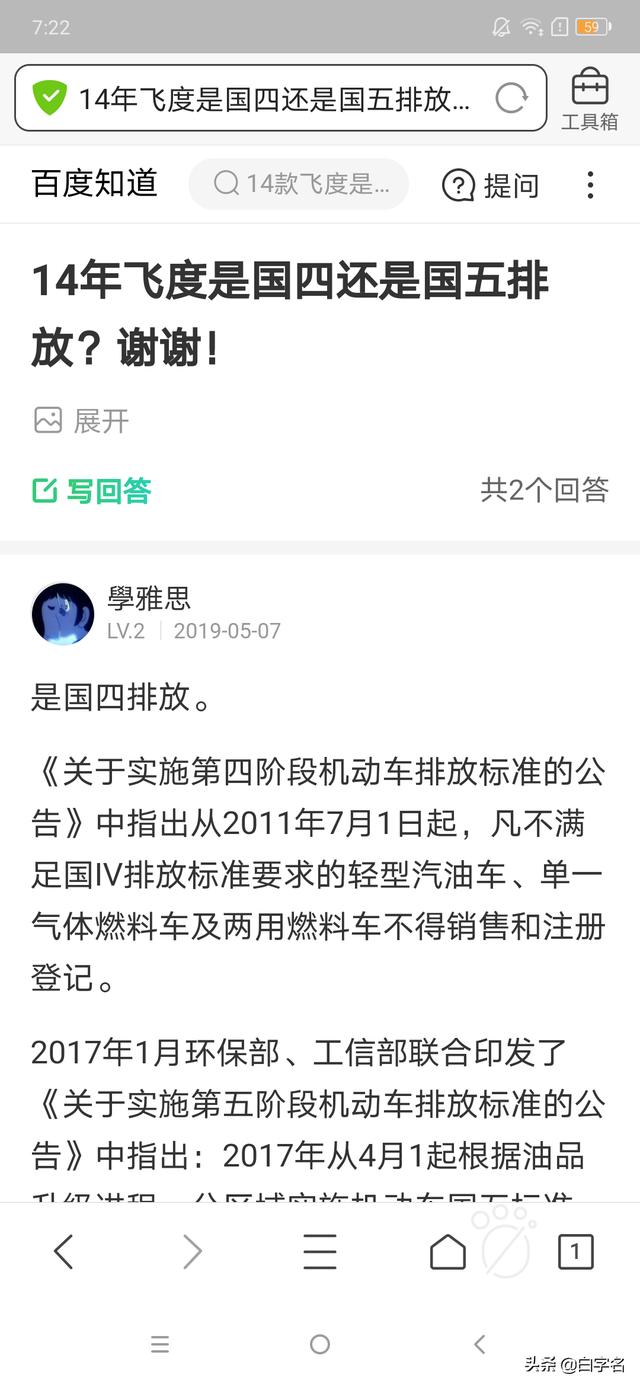Expand the question with 展开
This screenshot has height=1387, width=640.
tap(82, 420)
